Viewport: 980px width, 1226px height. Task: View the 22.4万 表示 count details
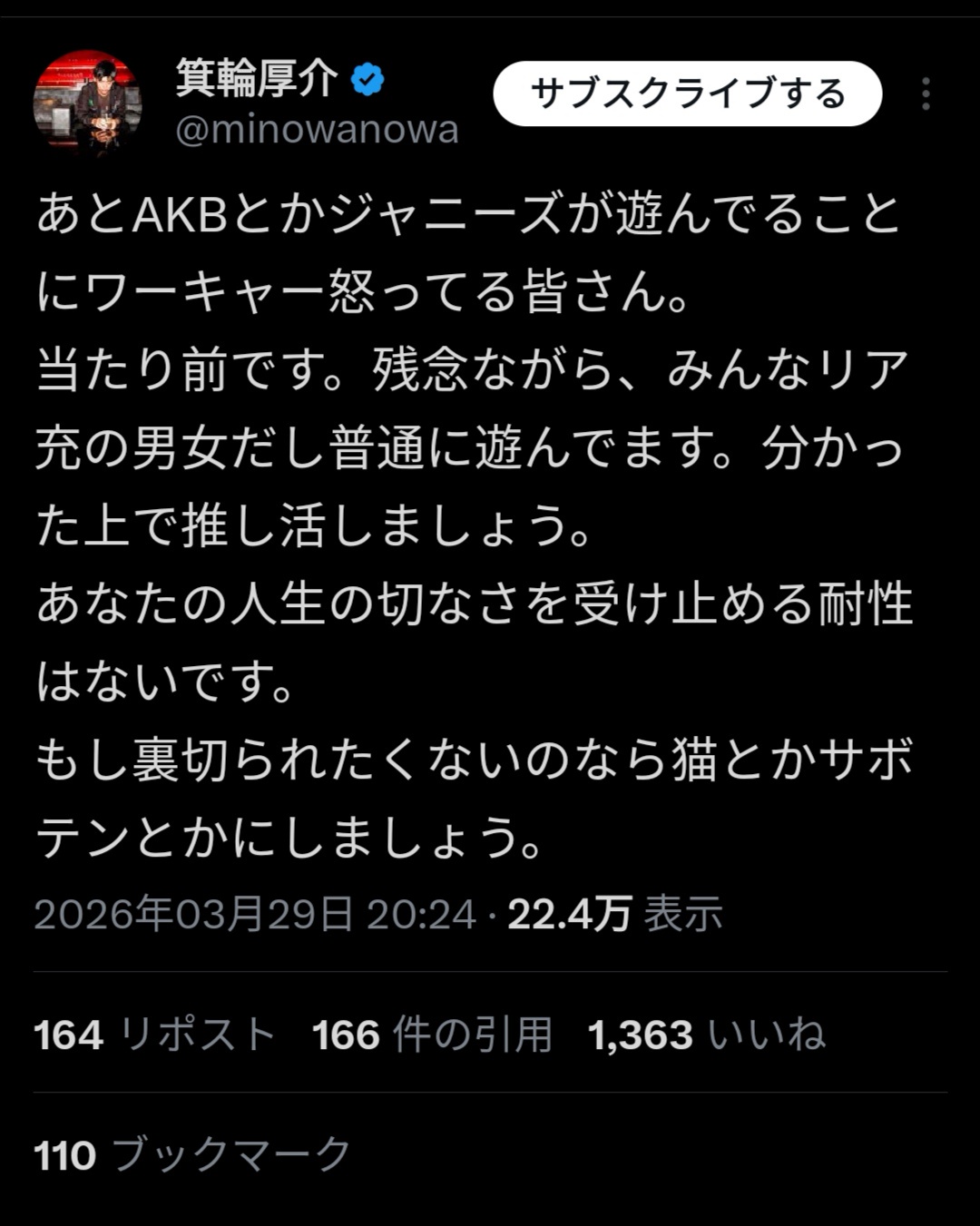[x=614, y=914]
